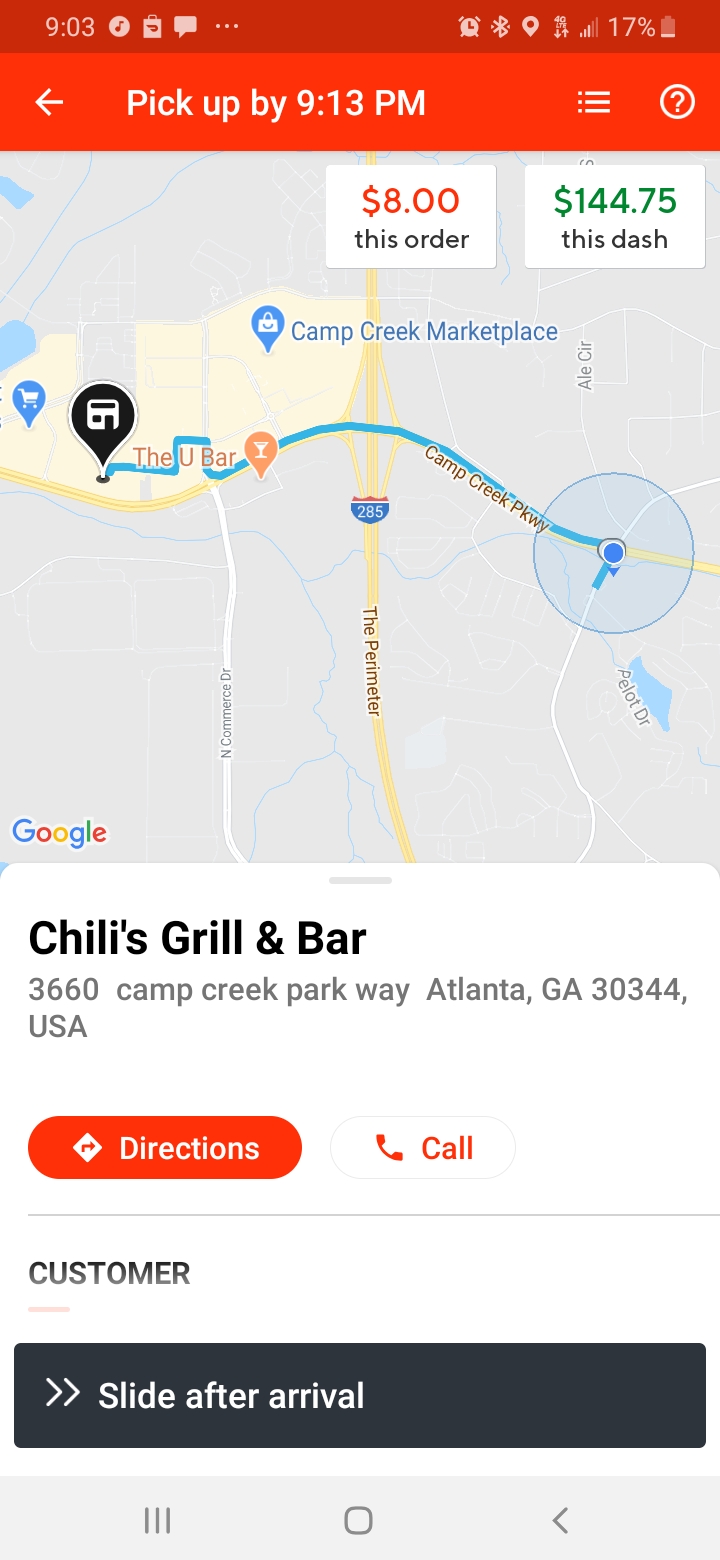Open the order items list icon

593,101
